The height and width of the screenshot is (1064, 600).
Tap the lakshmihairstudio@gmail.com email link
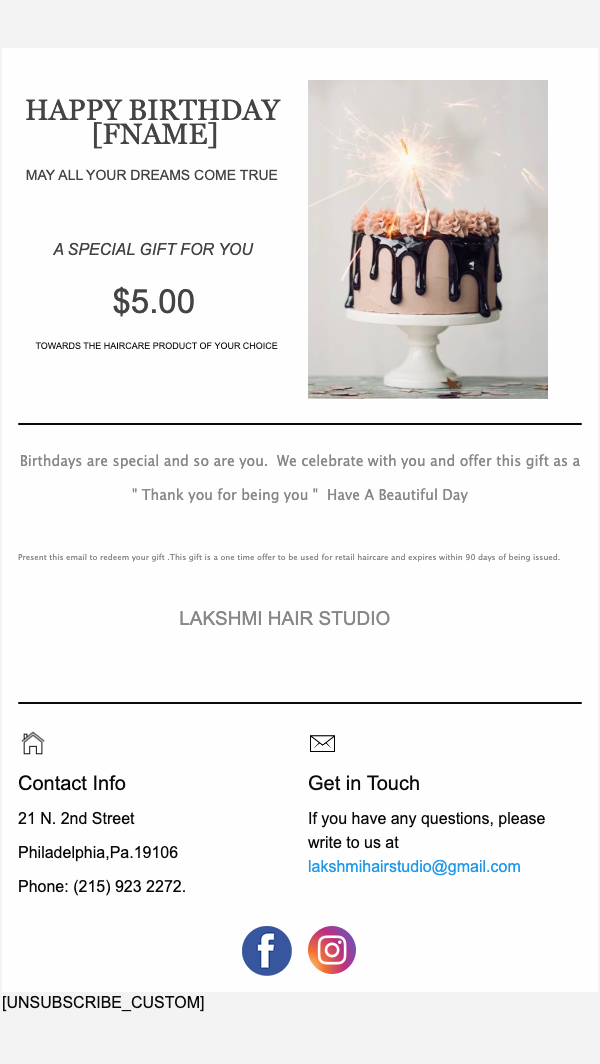click(414, 867)
